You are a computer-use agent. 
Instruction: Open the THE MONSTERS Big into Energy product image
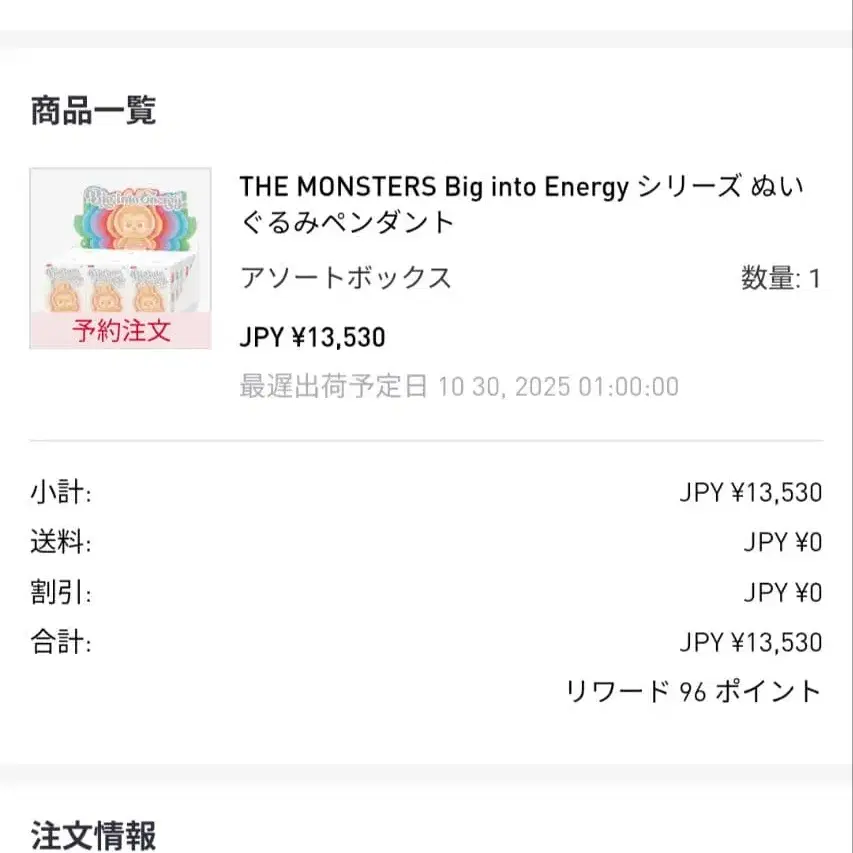pos(120,258)
